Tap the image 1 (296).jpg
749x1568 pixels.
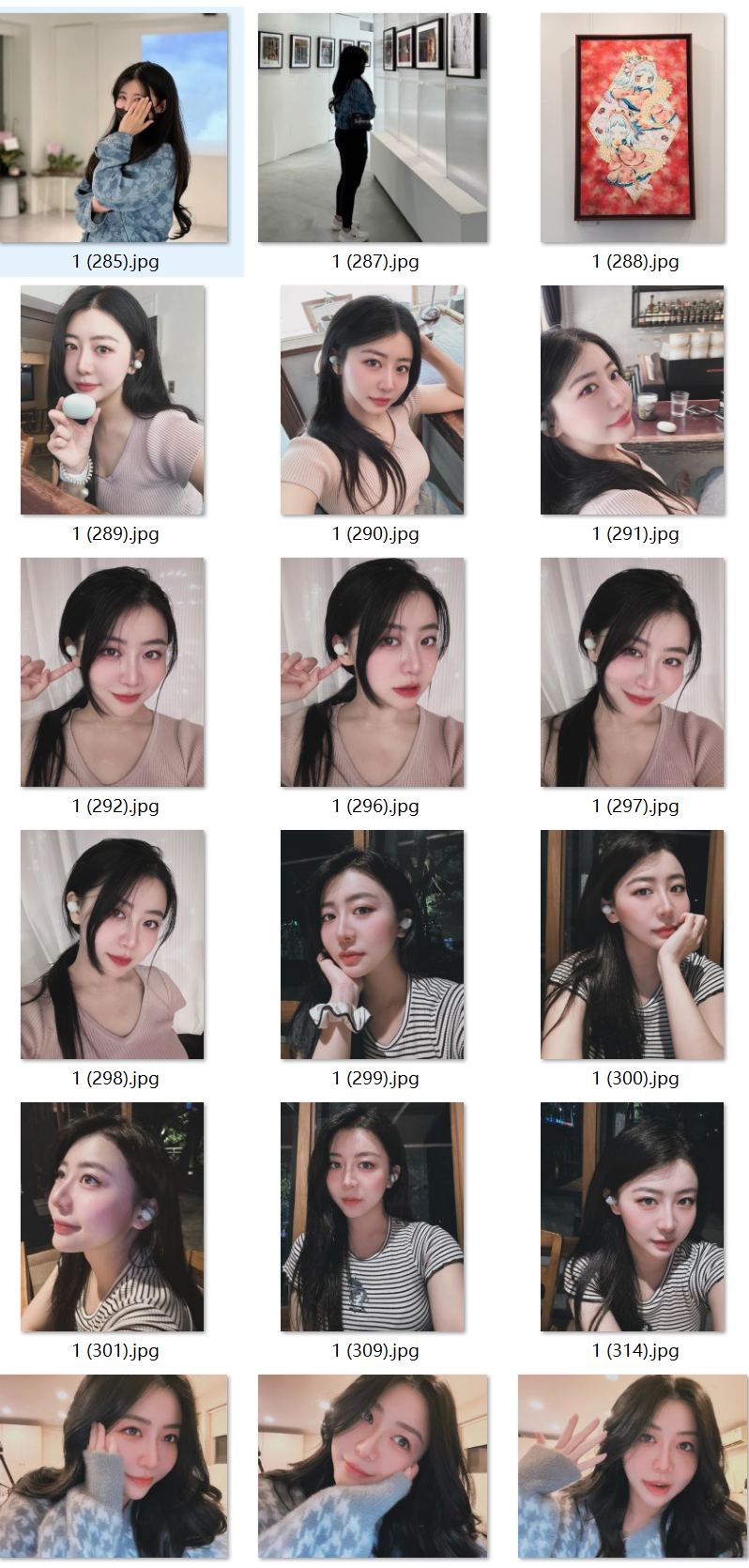click(373, 672)
